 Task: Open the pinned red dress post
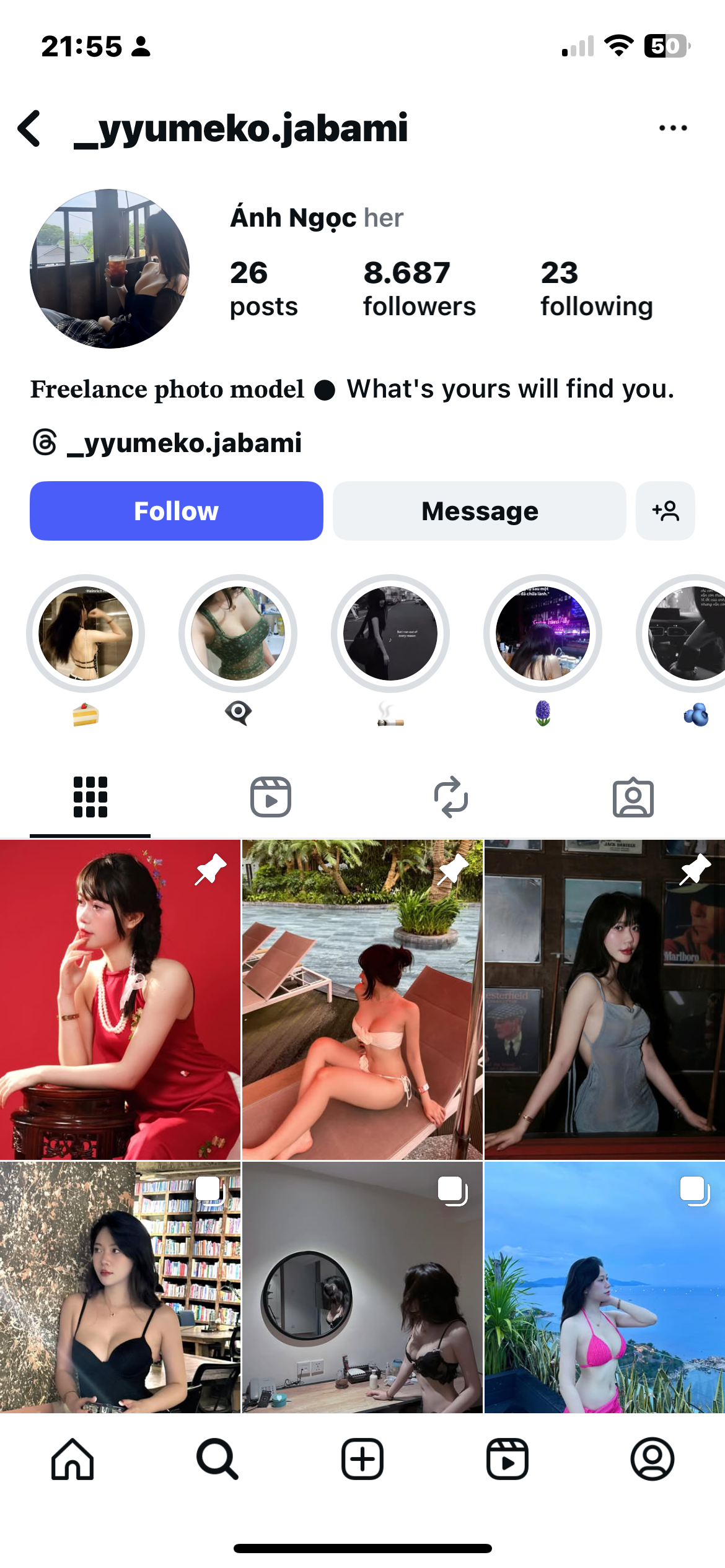120,999
